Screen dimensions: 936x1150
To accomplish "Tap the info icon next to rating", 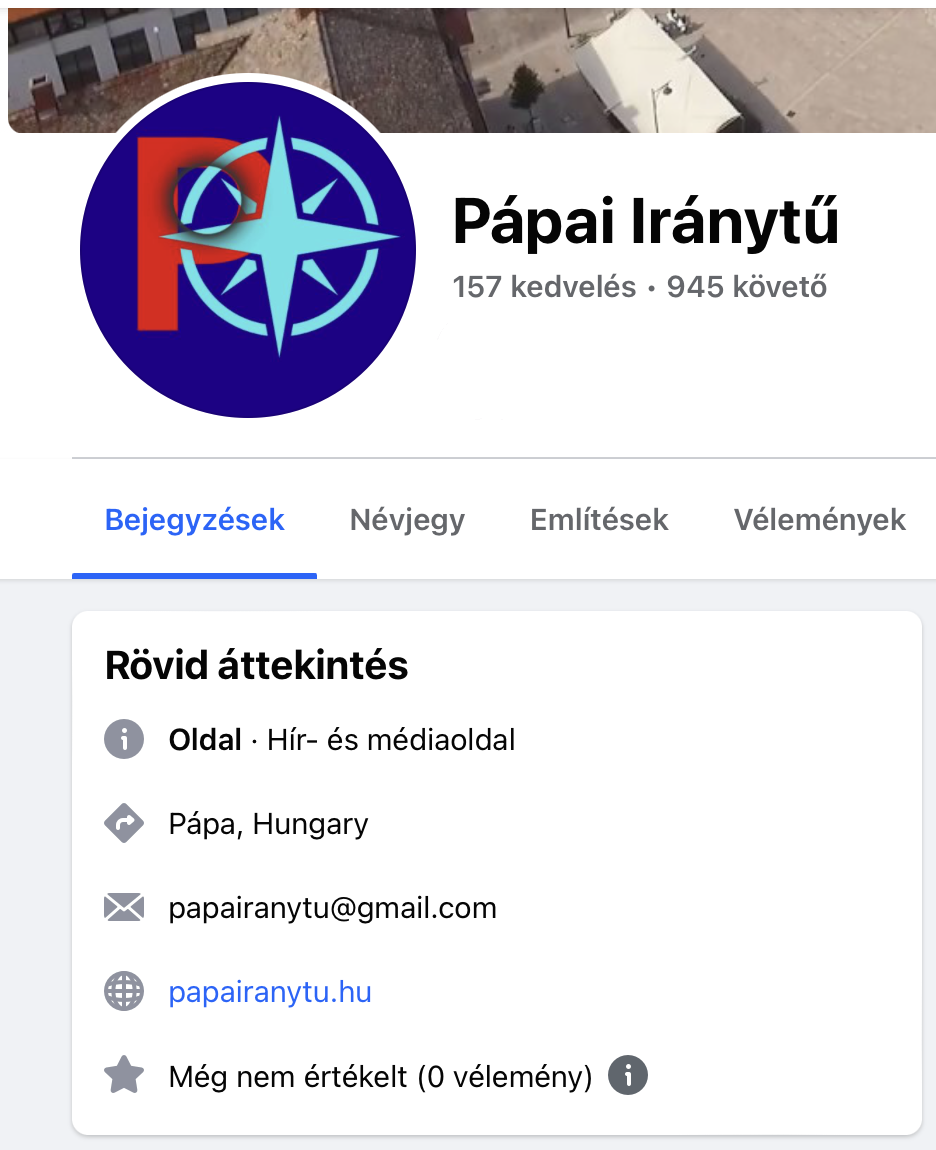I will [x=628, y=1076].
